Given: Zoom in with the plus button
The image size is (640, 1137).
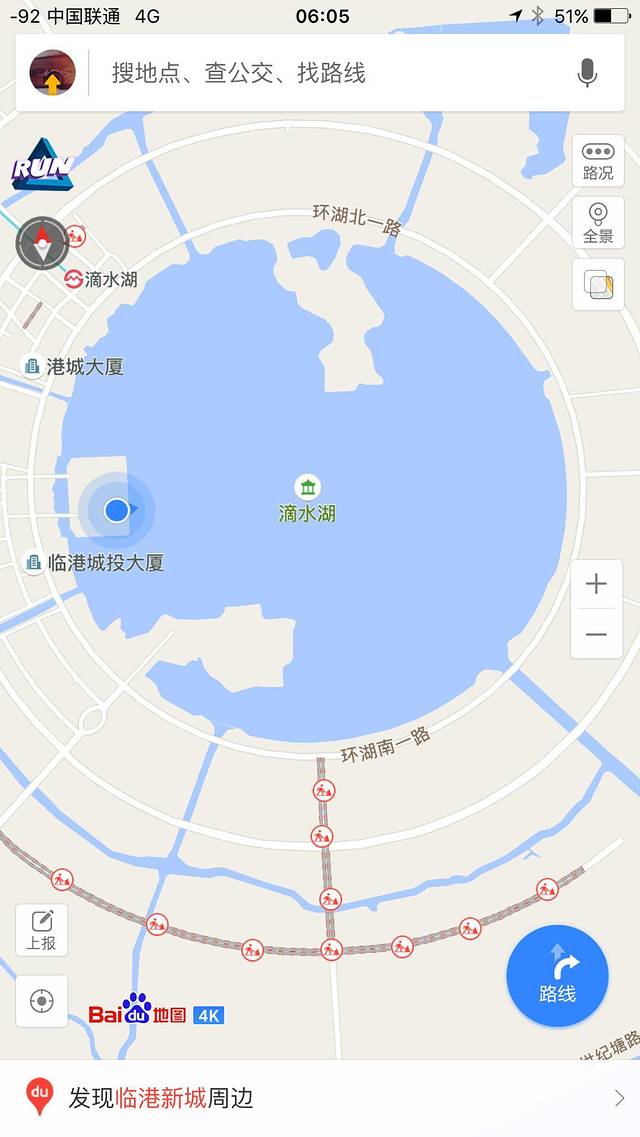Looking at the screenshot, I should click(596, 585).
